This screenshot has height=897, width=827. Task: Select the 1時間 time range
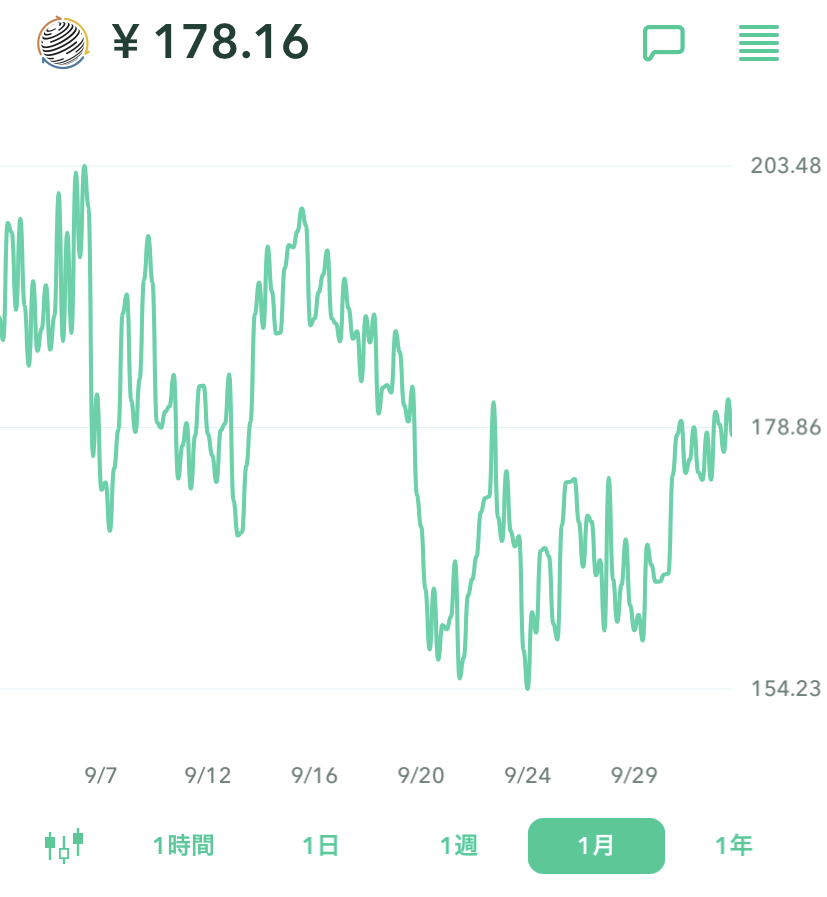(x=183, y=846)
